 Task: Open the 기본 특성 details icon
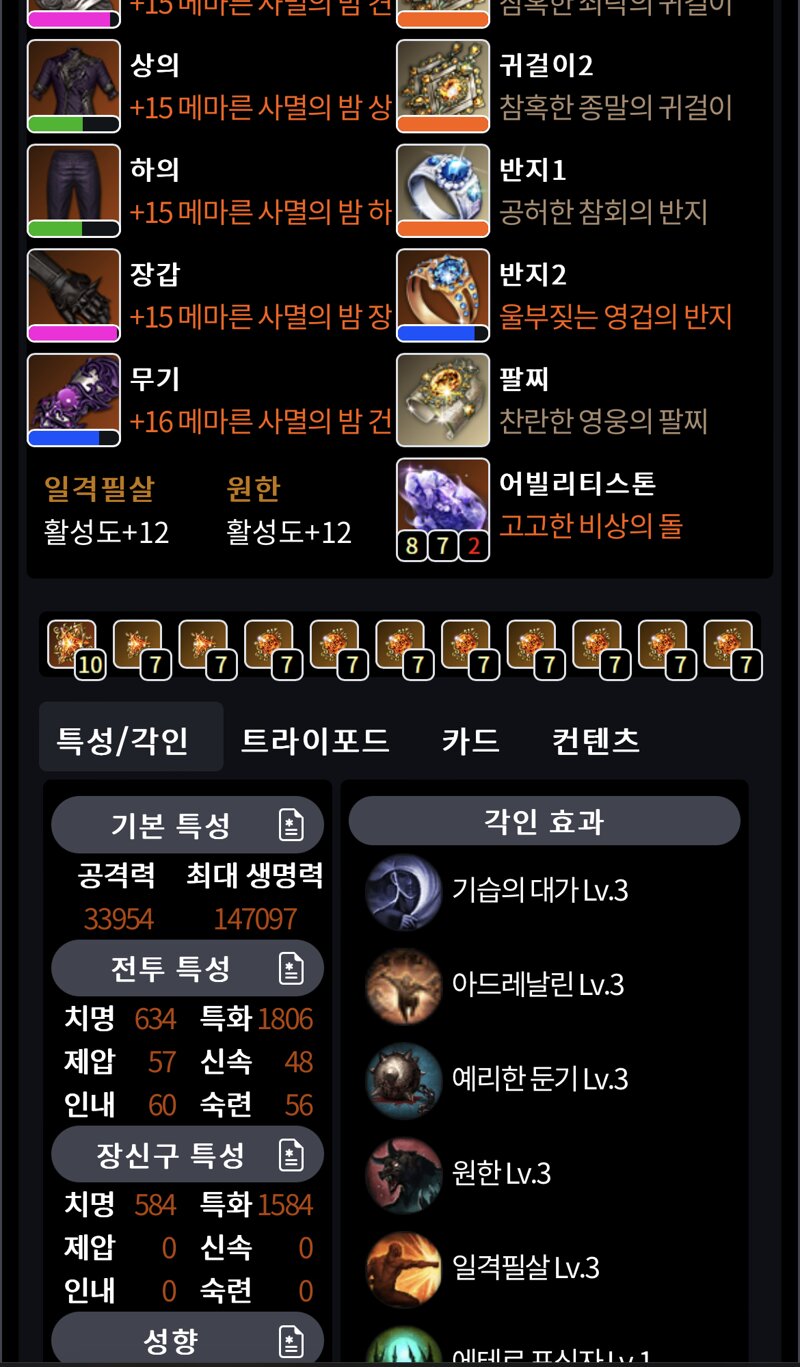pyautogui.click(x=290, y=826)
